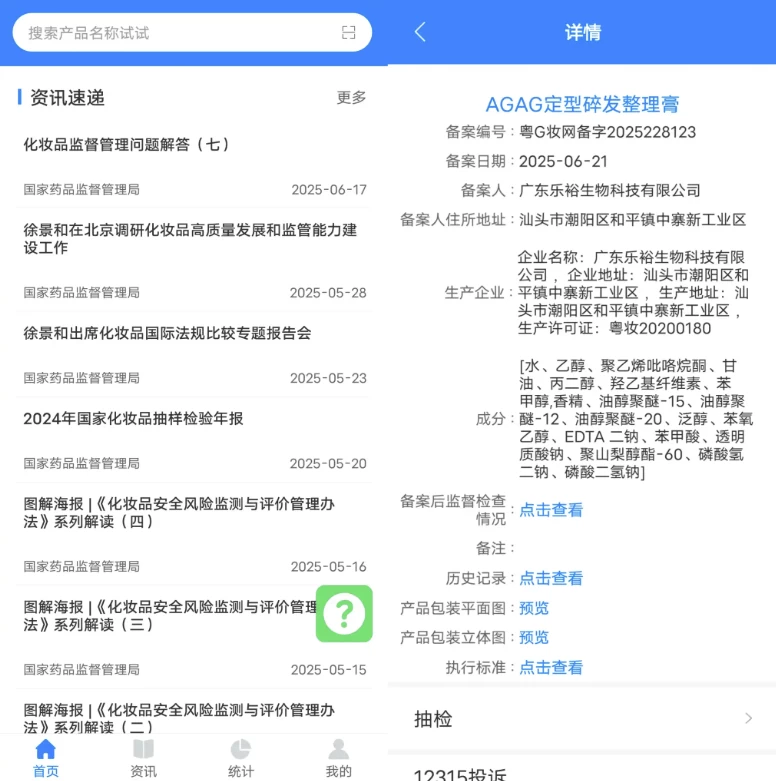Viewport: 776px width, 781px height.
Task: Open 图解海报 系列解读（四）article
Action: click(180, 512)
